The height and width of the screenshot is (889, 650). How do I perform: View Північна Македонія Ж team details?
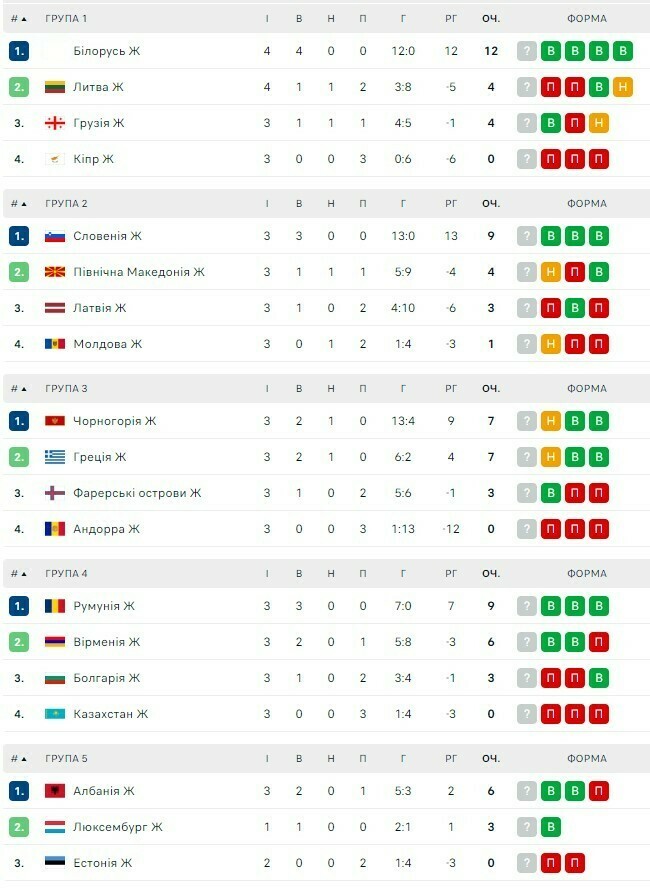click(x=138, y=272)
